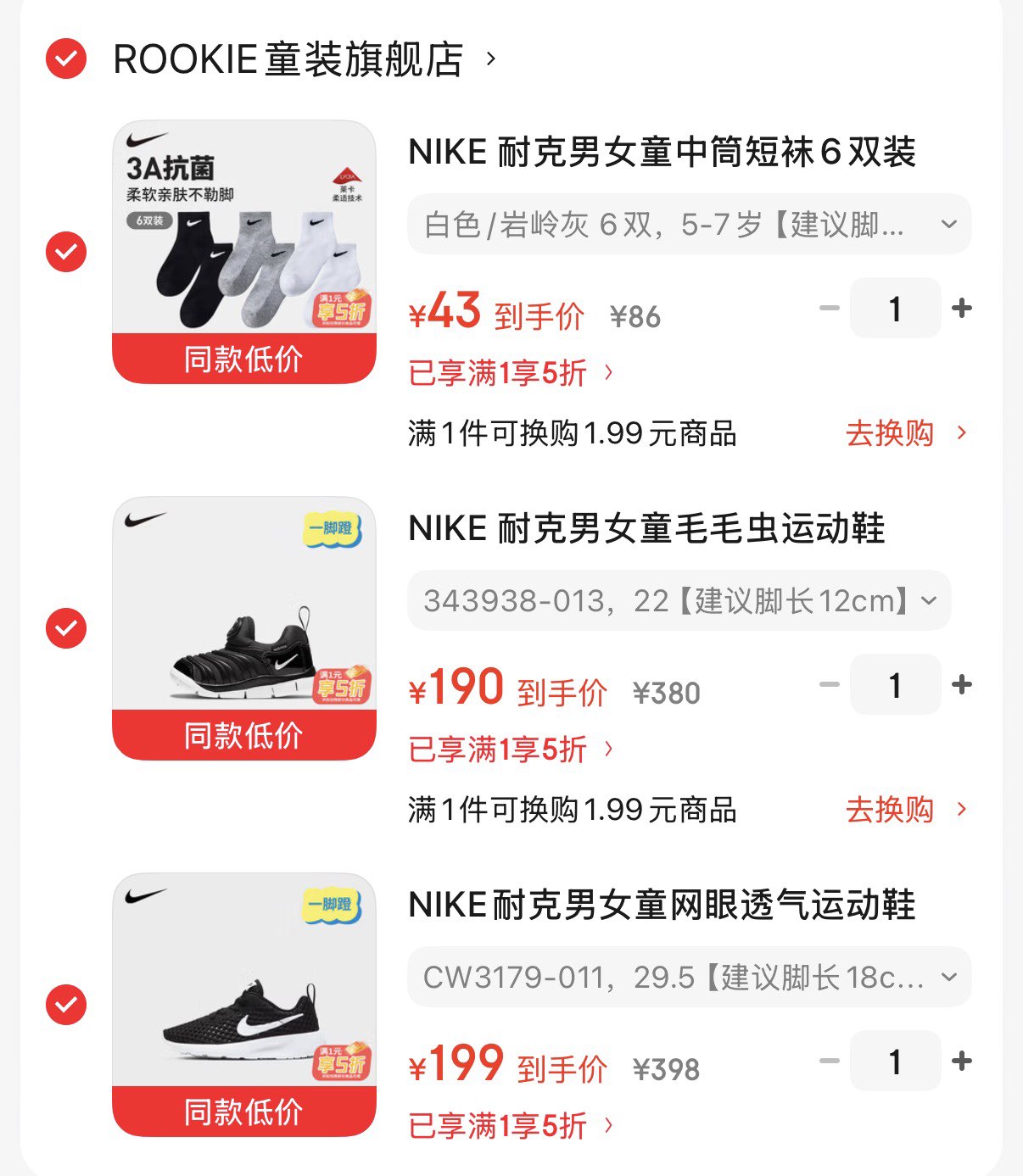Uncheck the ROOKIE童装旗舰店 store checkbox

[x=66, y=59]
